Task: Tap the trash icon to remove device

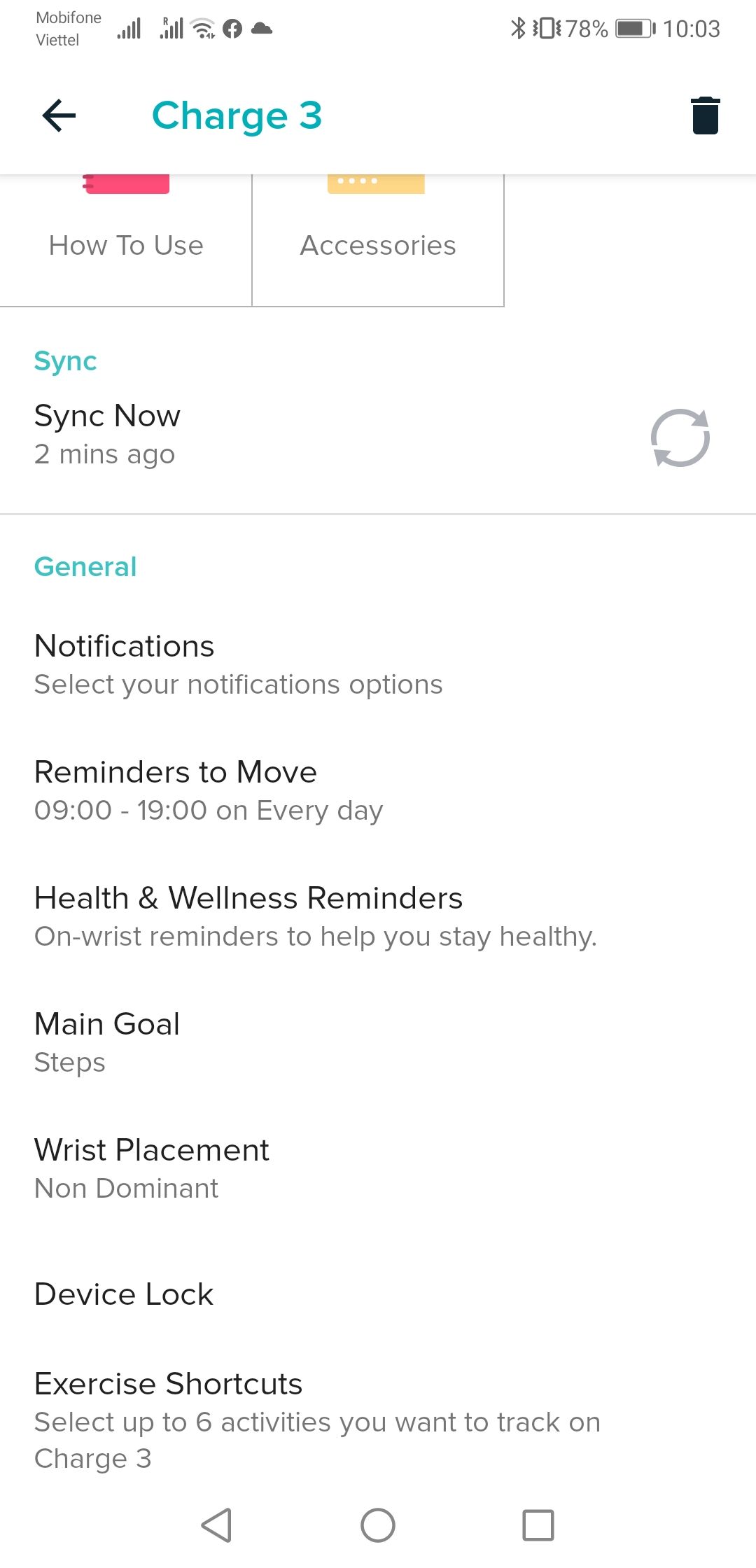Action: (x=705, y=115)
